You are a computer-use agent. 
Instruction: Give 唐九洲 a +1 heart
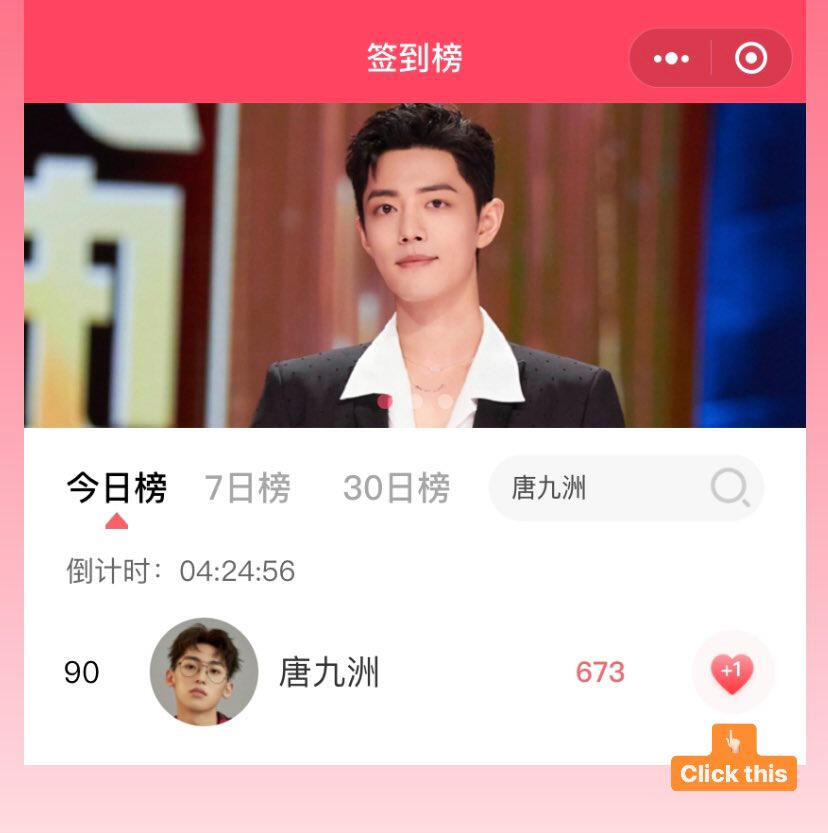(x=732, y=672)
